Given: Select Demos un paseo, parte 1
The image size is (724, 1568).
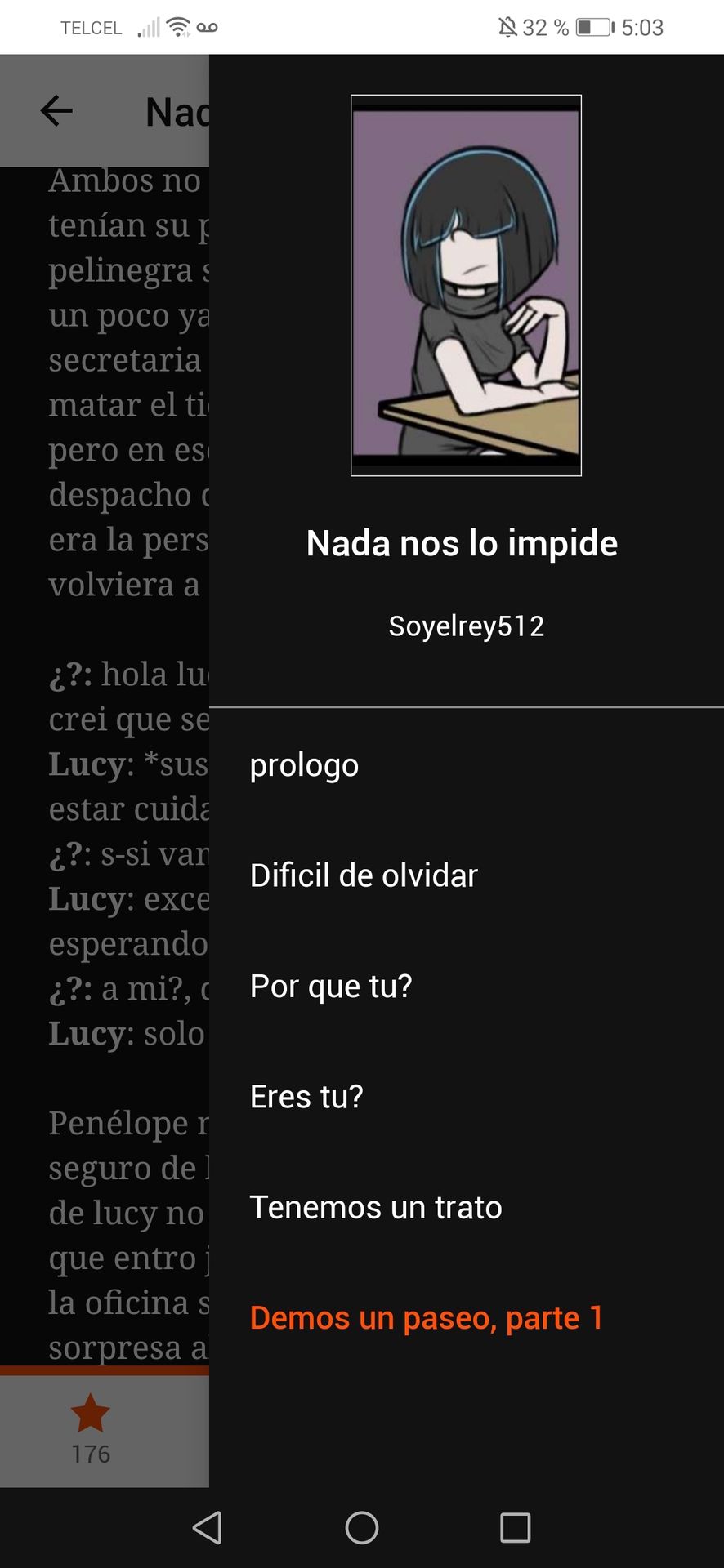Looking at the screenshot, I should click(427, 1317).
